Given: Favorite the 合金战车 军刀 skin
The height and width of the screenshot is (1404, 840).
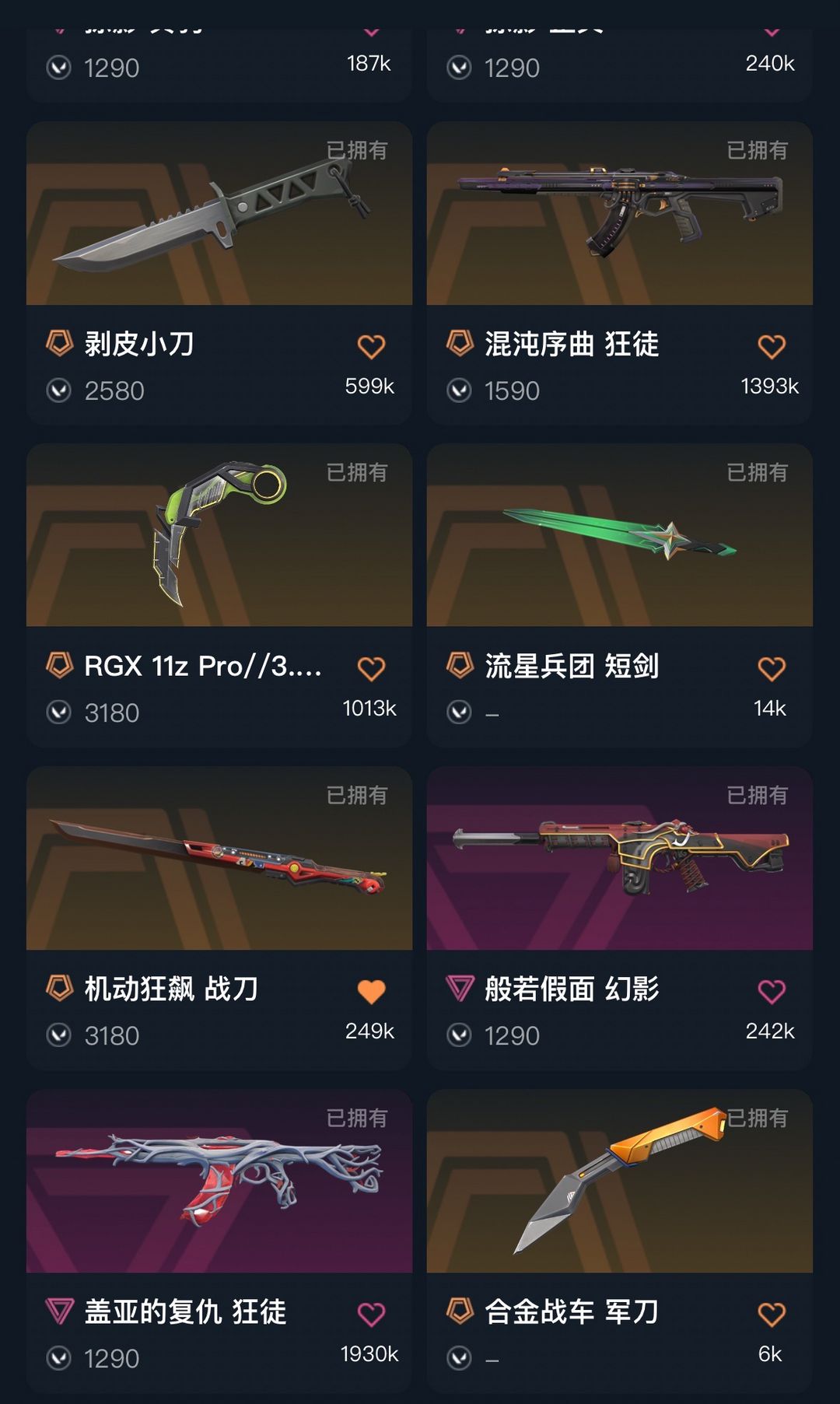Looking at the screenshot, I should point(772,1314).
